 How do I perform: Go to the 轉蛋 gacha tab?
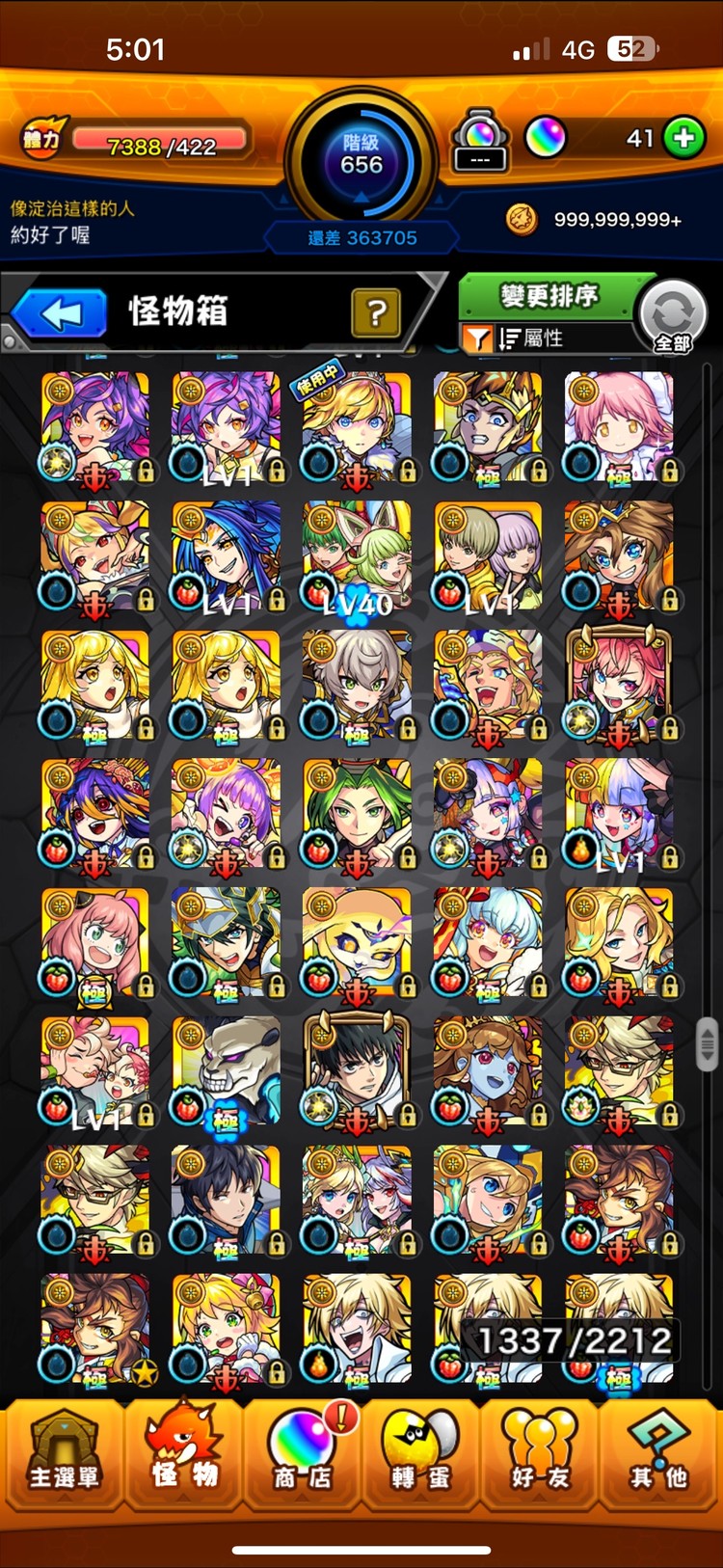[420, 1454]
